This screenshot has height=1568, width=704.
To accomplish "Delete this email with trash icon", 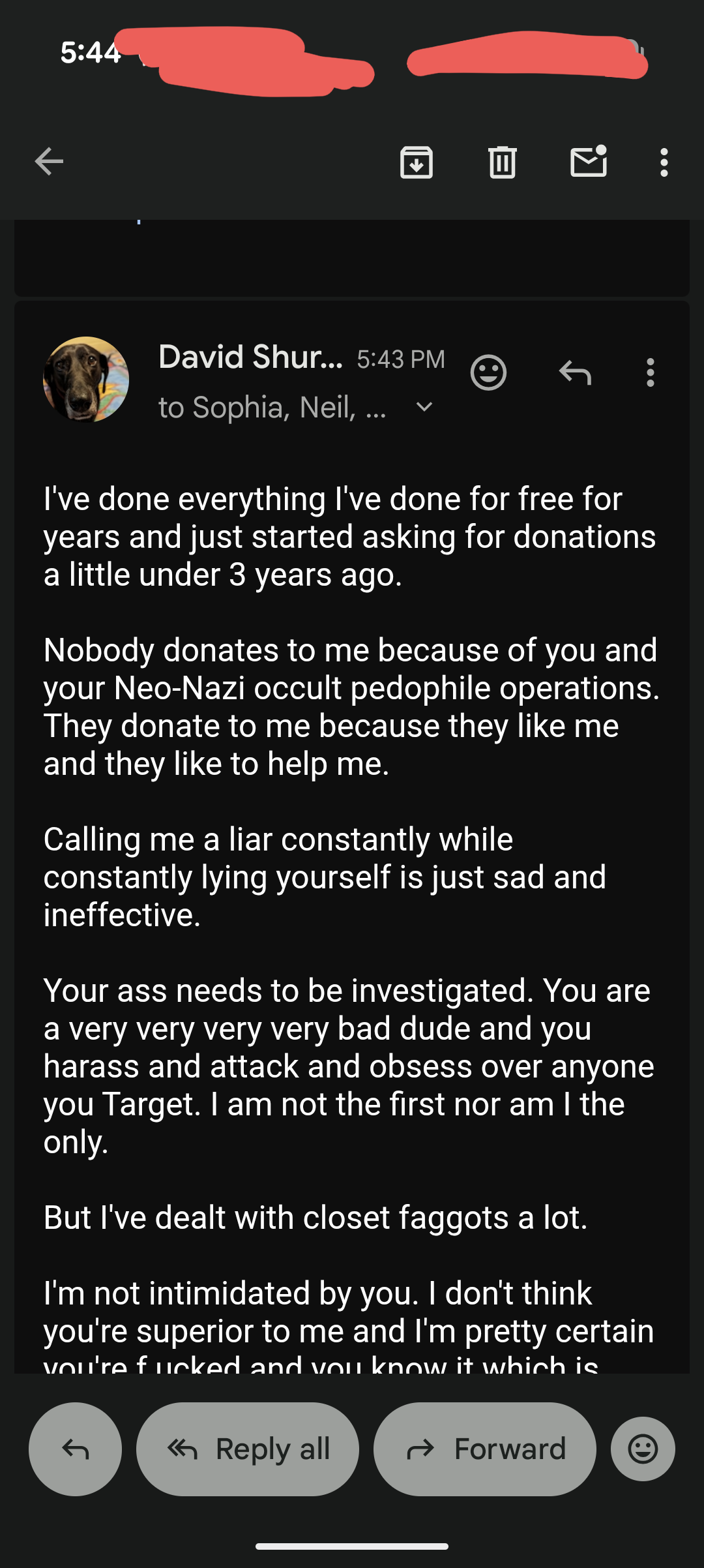I will click(503, 162).
